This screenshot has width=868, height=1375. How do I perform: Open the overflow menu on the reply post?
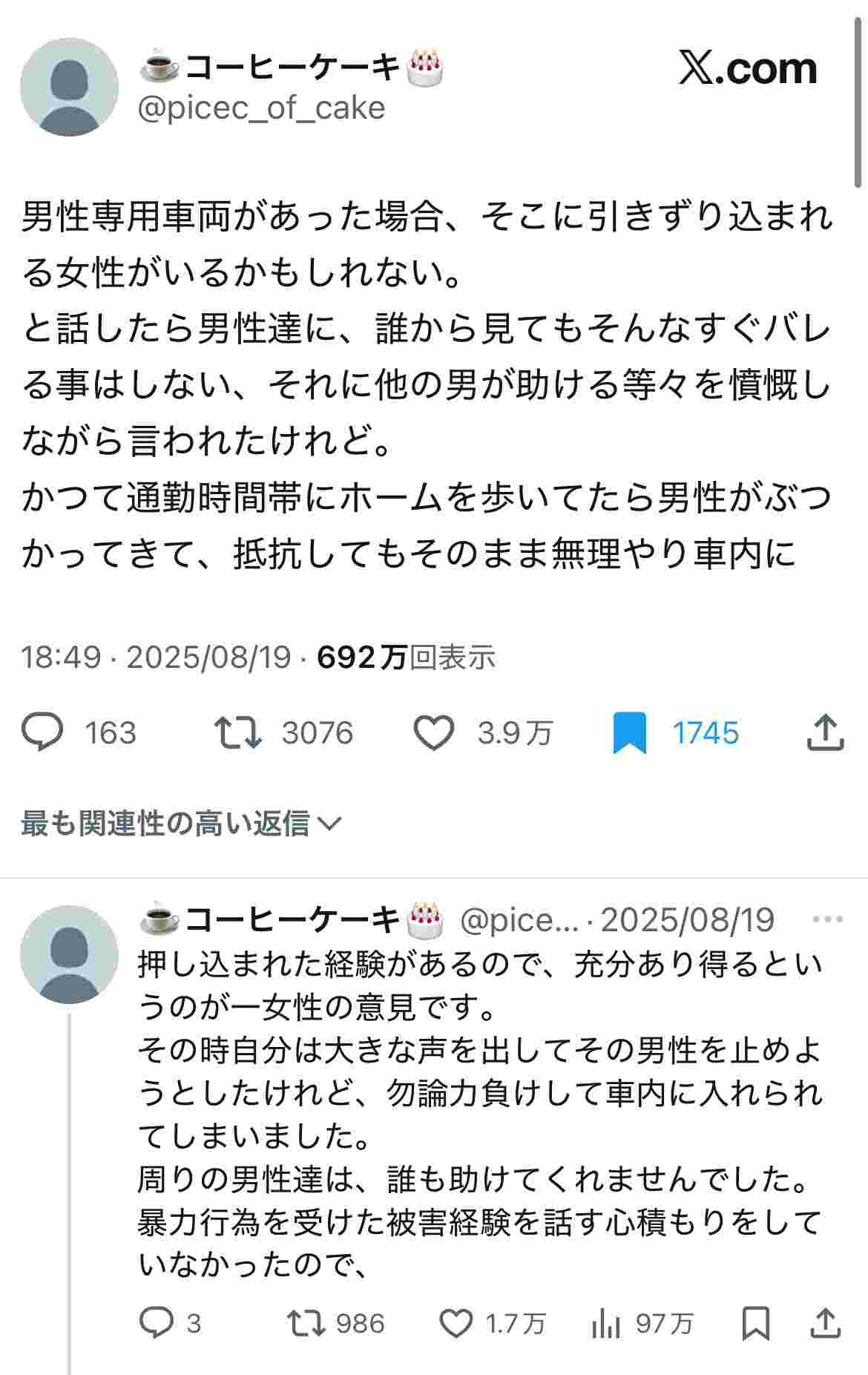point(828,919)
